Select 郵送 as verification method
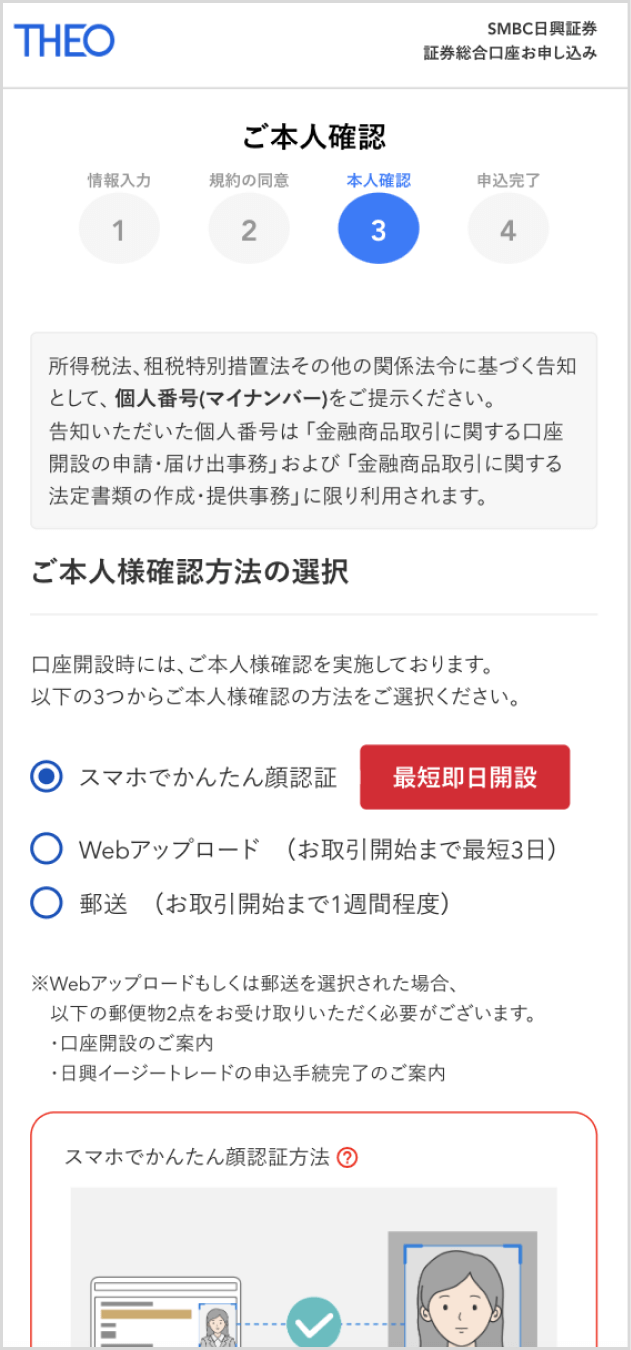Screen dimensions: 631x1350 click(x=47, y=903)
